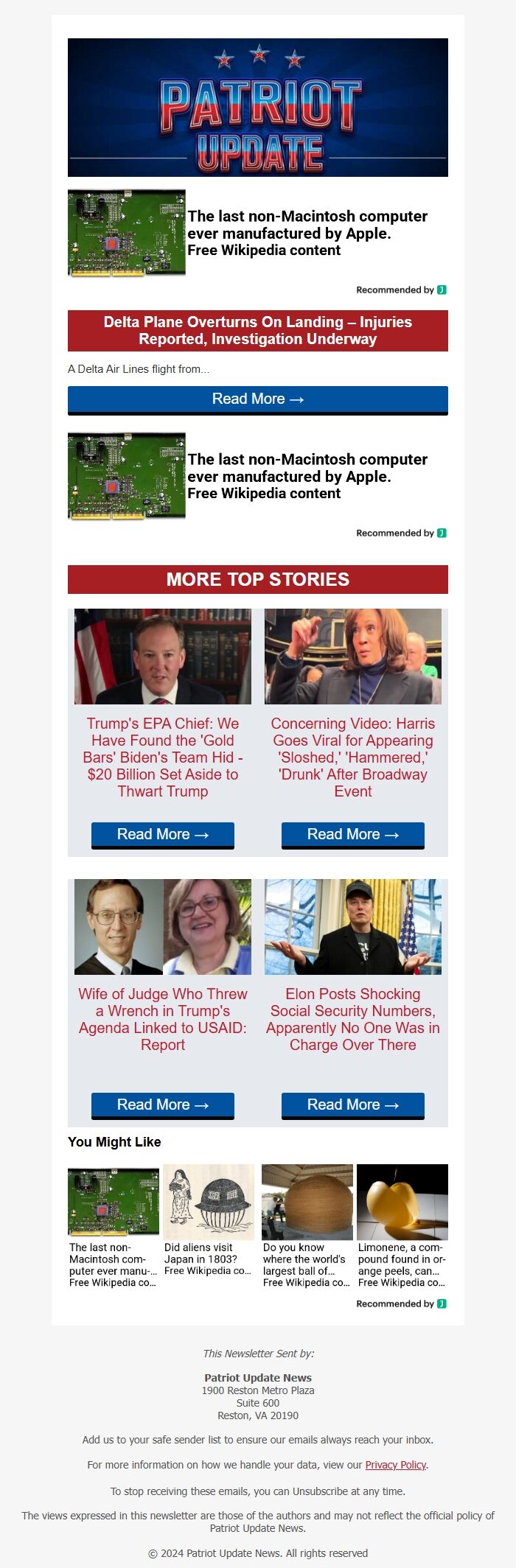Read more on Elon's Social Security post
This screenshot has width=516, height=1568.
tap(352, 1105)
